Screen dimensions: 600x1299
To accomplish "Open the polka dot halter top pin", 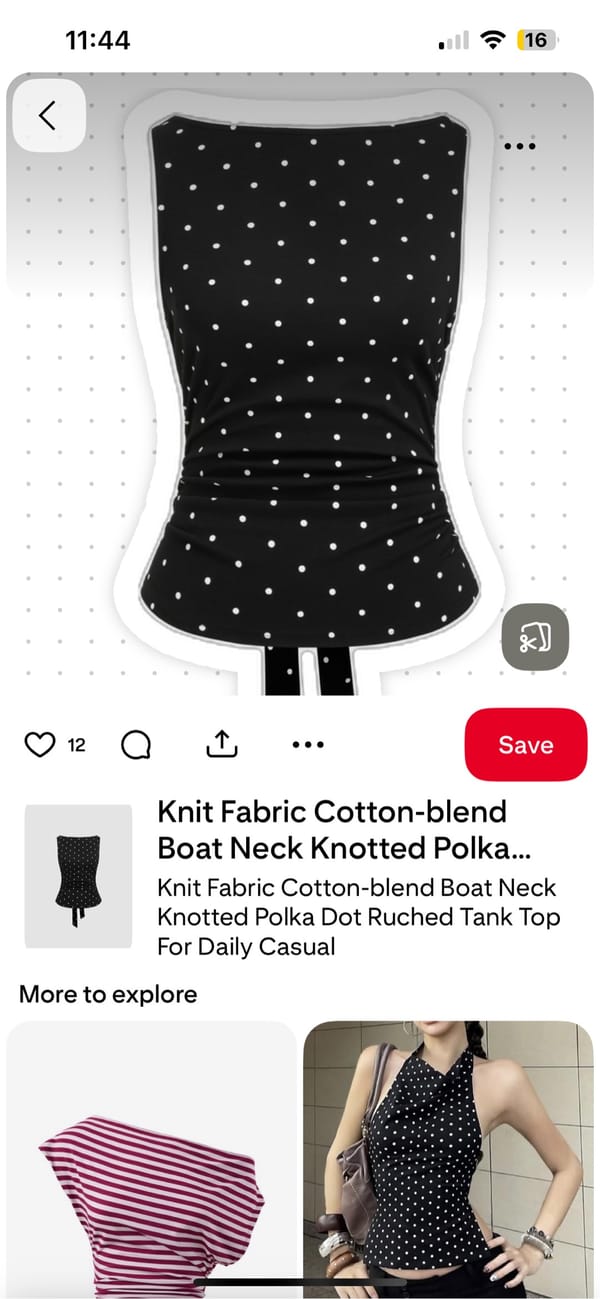I will tap(448, 1150).
